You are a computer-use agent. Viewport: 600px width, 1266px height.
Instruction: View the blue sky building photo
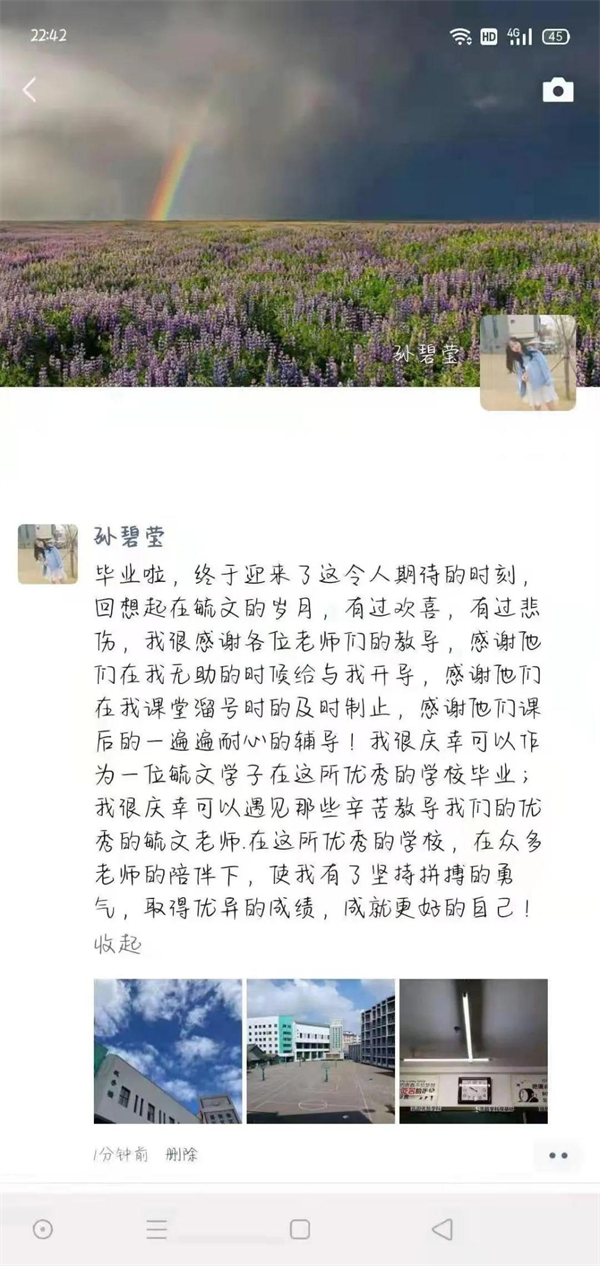(168, 1051)
